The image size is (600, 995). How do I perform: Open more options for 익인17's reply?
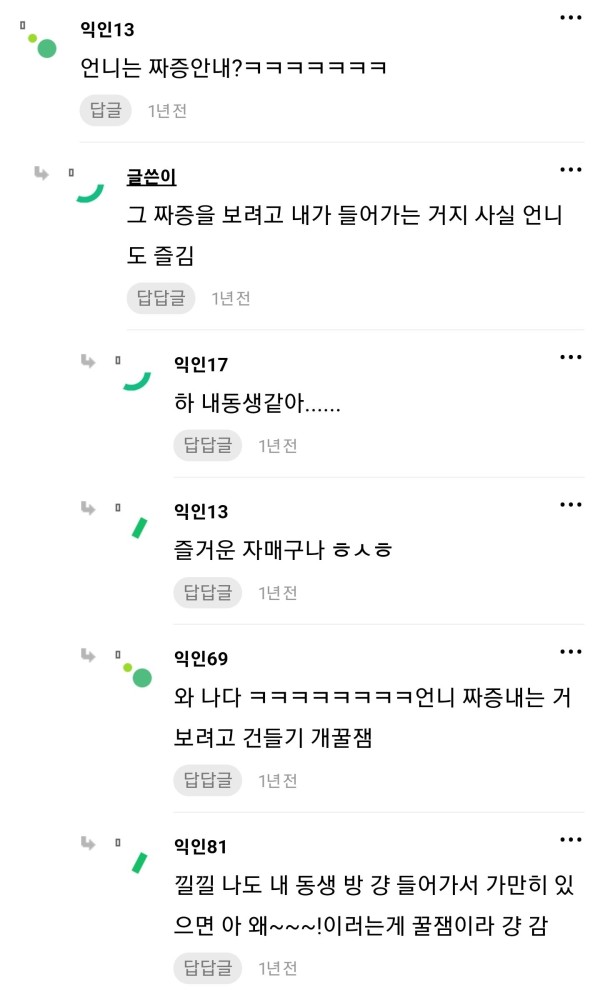570,357
